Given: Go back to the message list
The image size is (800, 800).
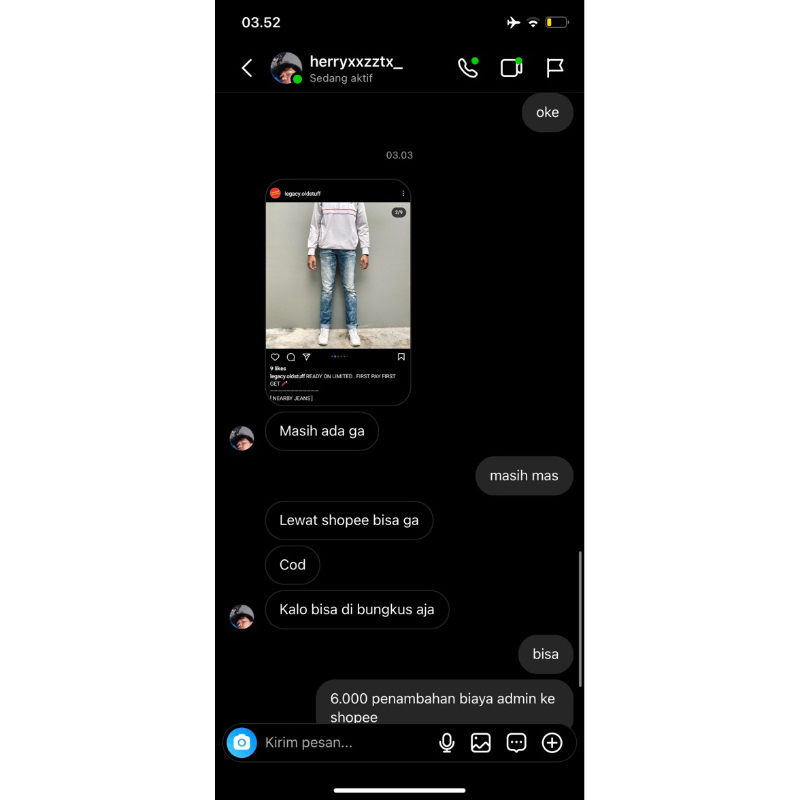Looking at the screenshot, I should pos(247,68).
